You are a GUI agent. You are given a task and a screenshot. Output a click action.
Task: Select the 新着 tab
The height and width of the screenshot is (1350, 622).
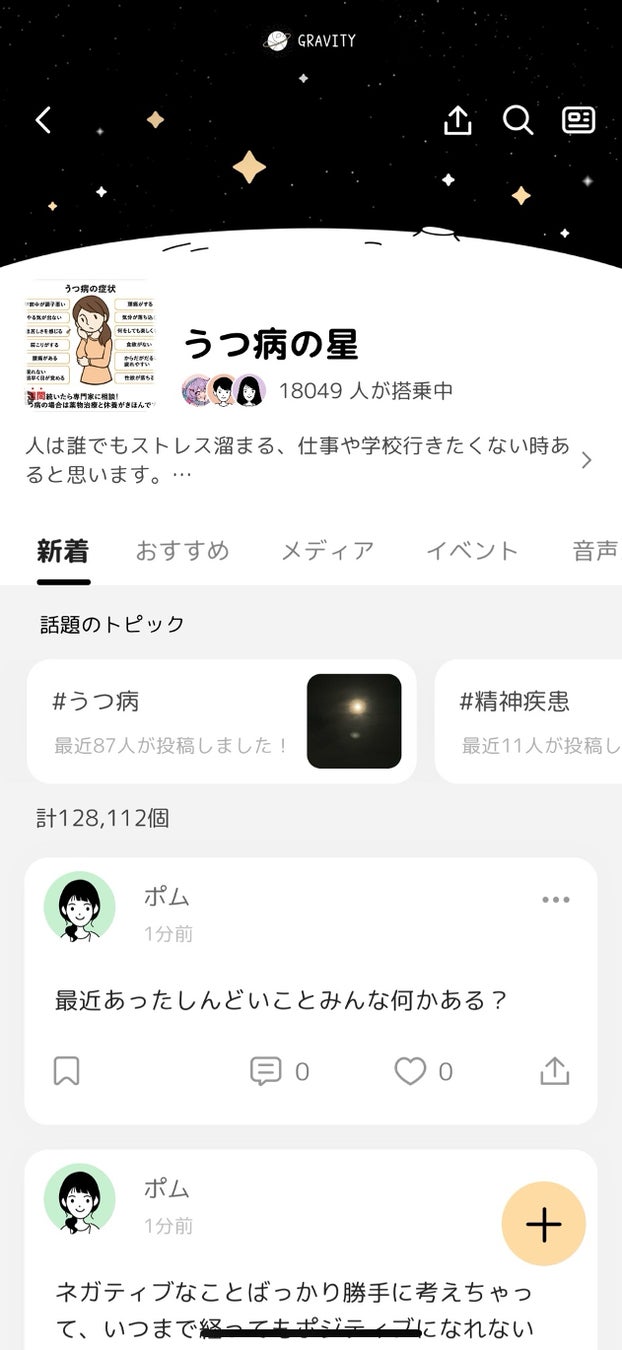tap(63, 551)
